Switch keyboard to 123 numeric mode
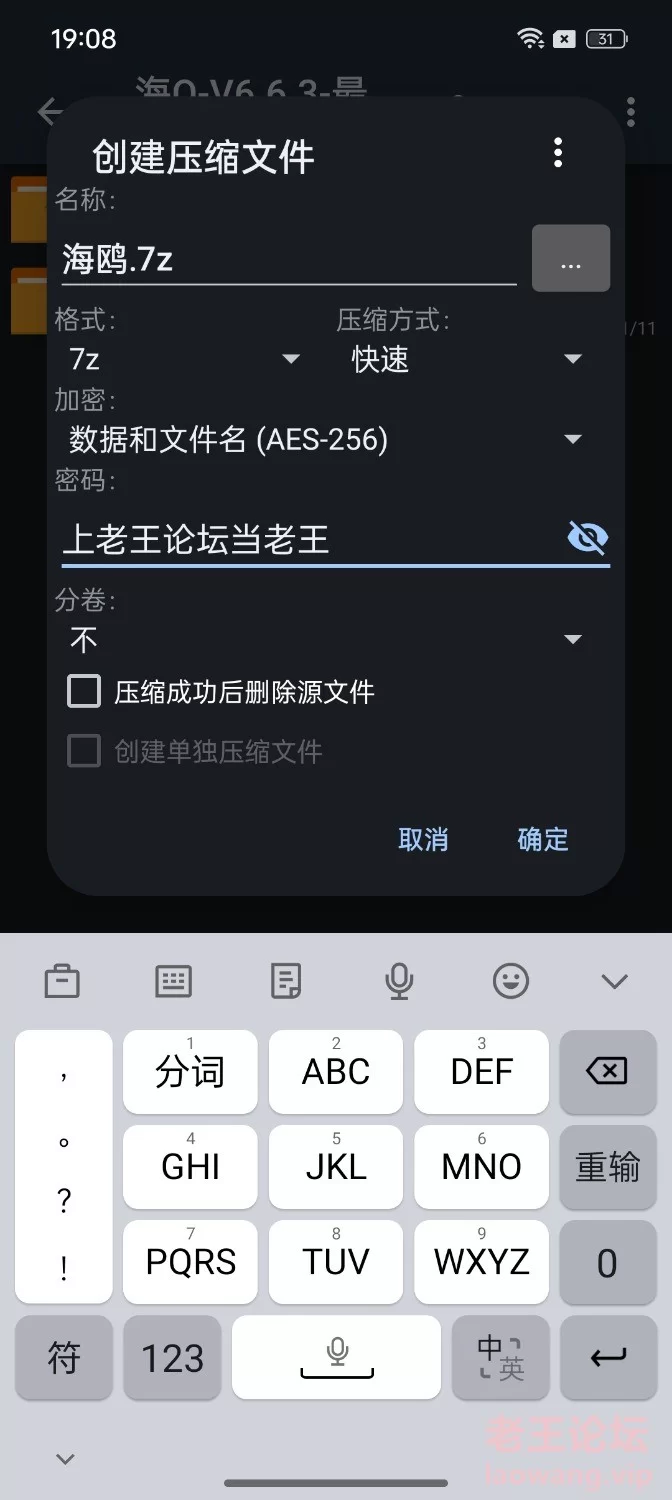The image size is (672, 1500). (x=172, y=1358)
